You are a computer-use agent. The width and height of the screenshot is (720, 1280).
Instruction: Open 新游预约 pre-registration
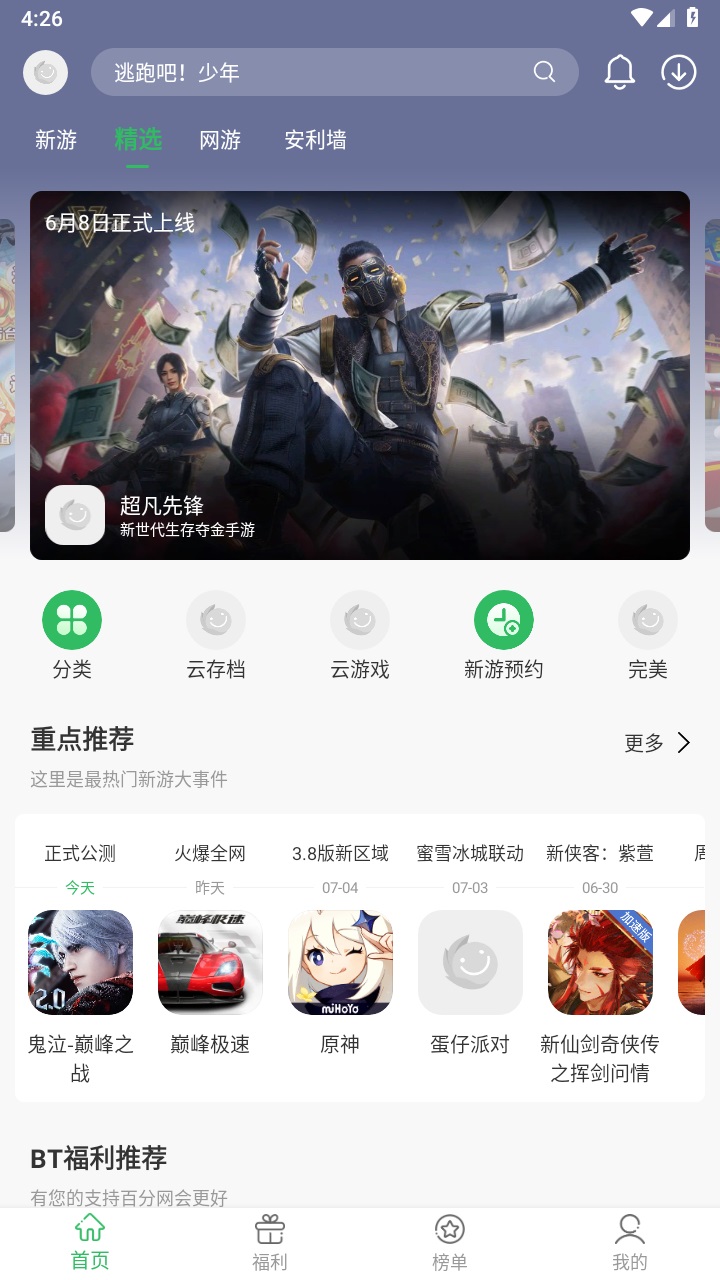point(504,636)
